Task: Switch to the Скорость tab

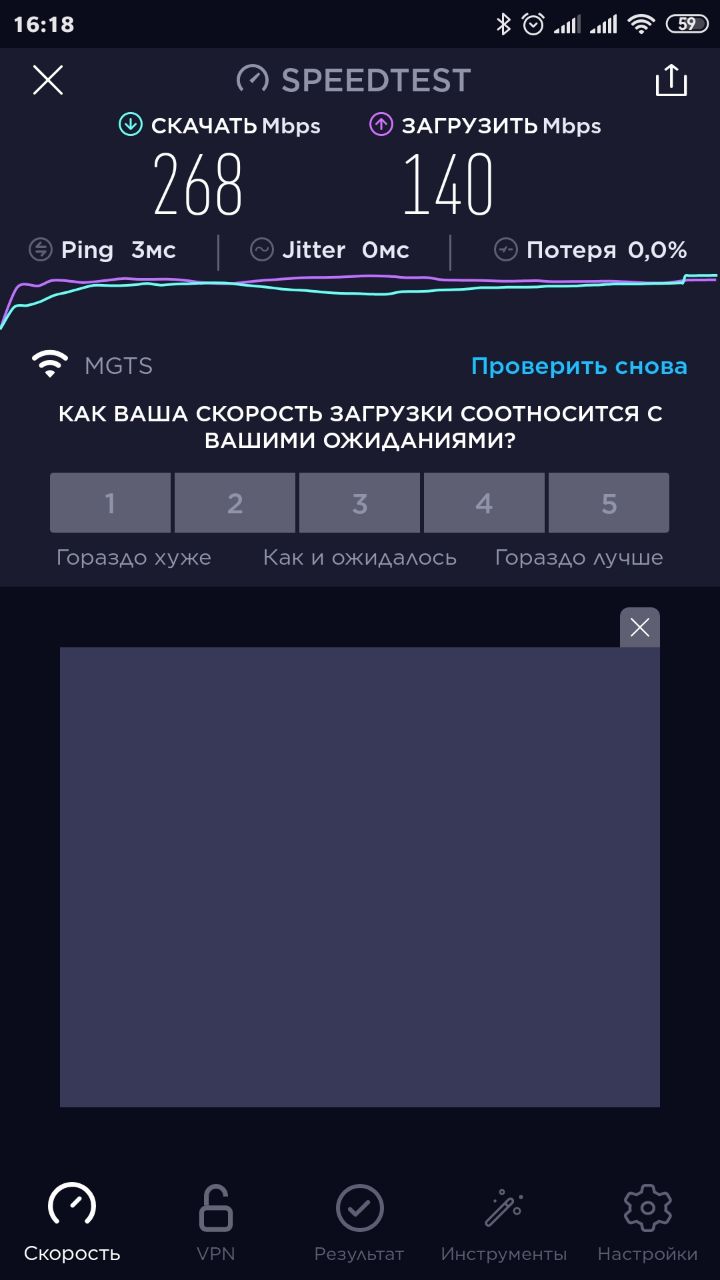Action: pos(72,1222)
